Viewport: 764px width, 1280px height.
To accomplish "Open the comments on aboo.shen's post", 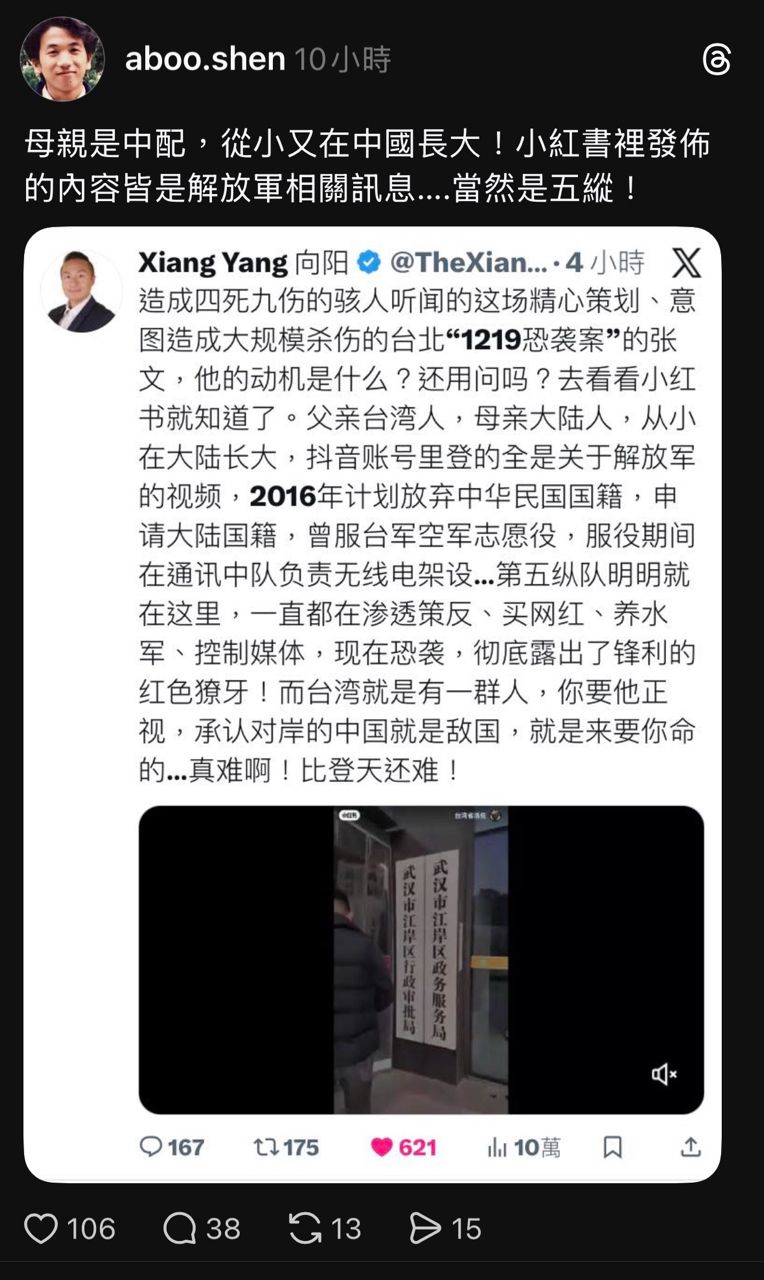I will coord(179,1228).
